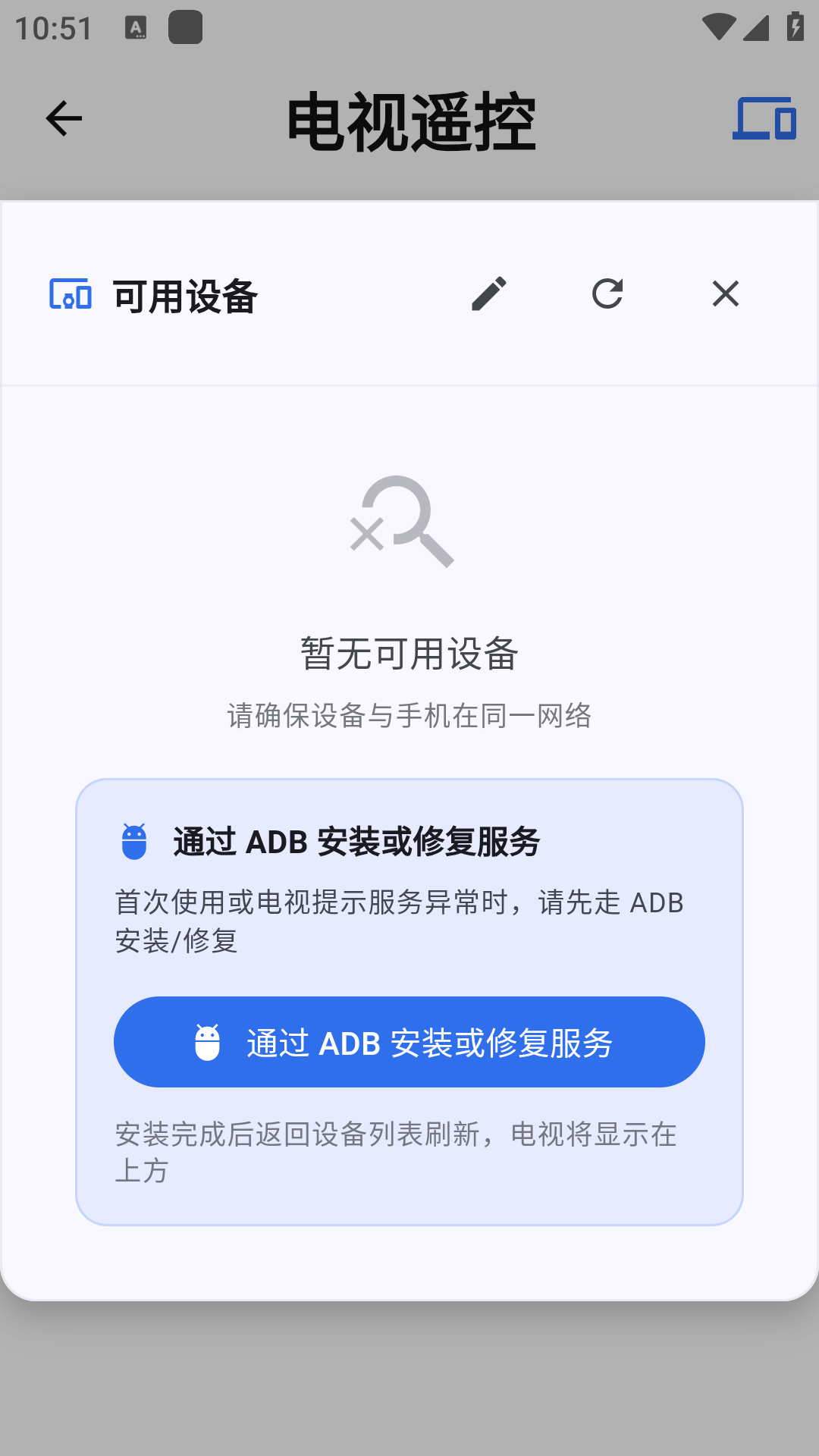This screenshot has height=1456, width=819.
Task: Tap the 安装完成后返回设备列表刷新 note
Action: (398, 1153)
